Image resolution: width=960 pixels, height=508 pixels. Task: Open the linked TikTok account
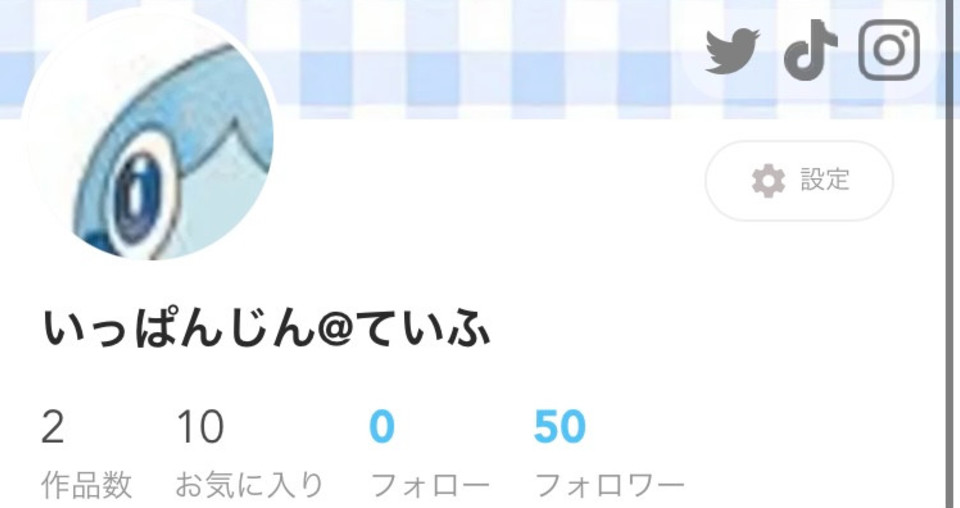tap(809, 50)
